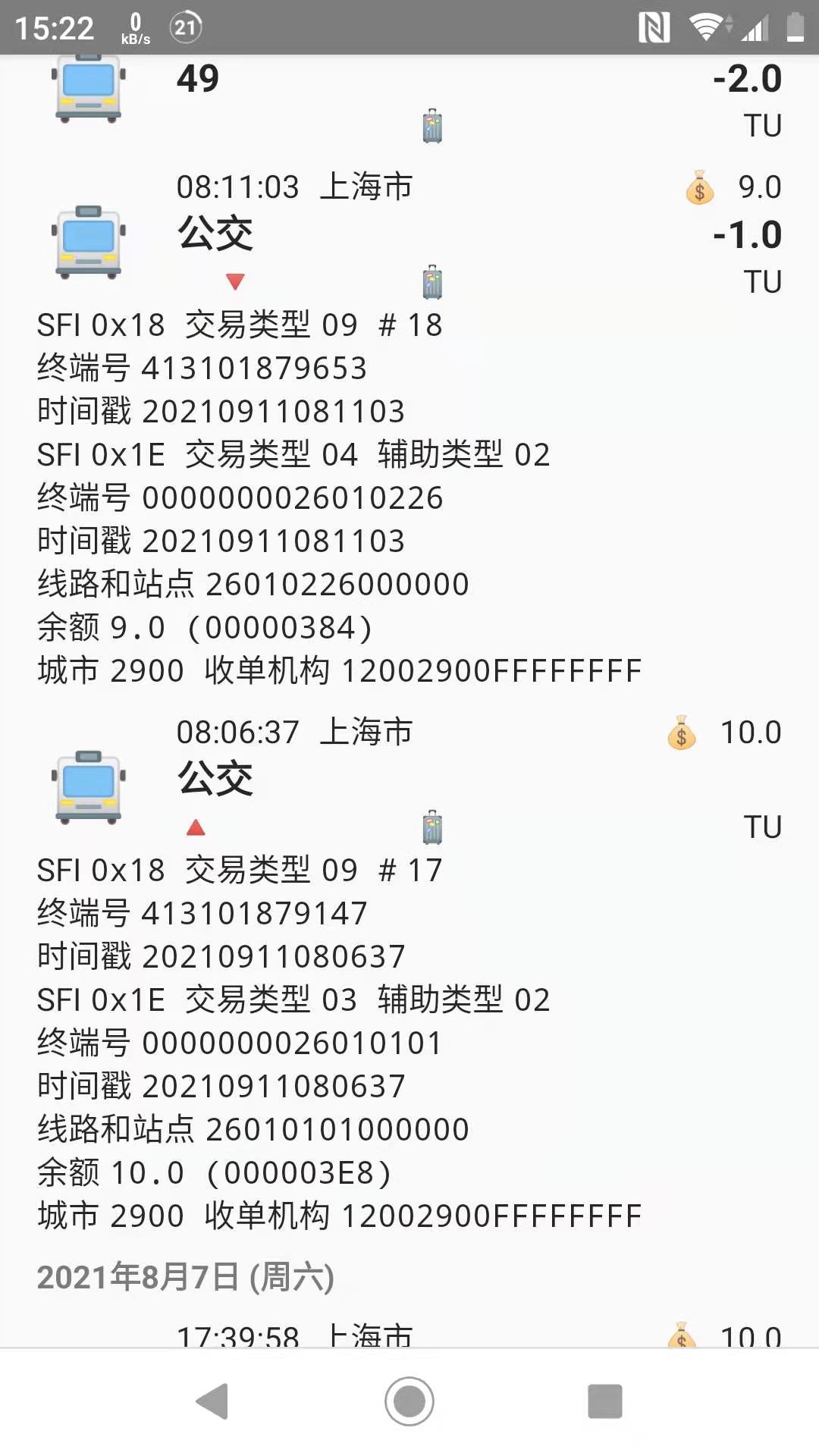Open the transaction entry numbered 49
Viewport: 819px width, 1456px height.
point(409,99)
